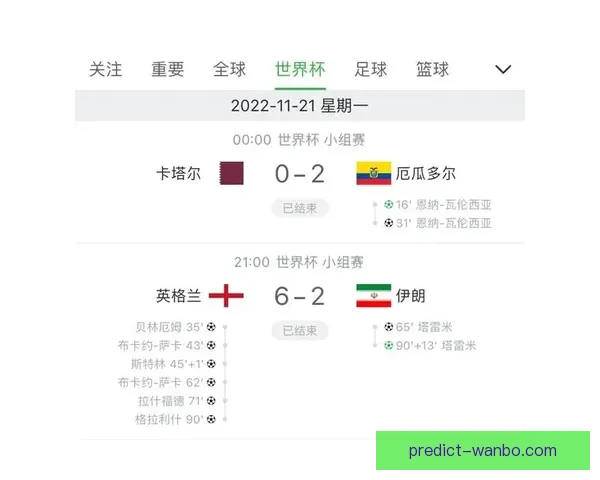
Task: Switch to the 关注 tab
Action: pos(105,69)
